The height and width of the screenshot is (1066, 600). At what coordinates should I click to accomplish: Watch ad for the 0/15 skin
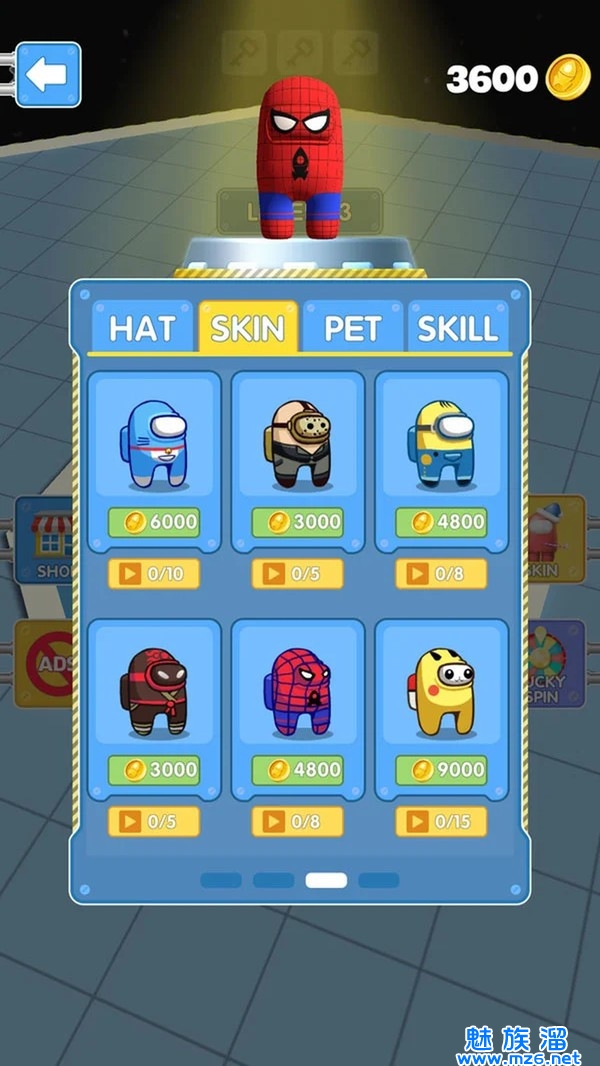(441, 822)
